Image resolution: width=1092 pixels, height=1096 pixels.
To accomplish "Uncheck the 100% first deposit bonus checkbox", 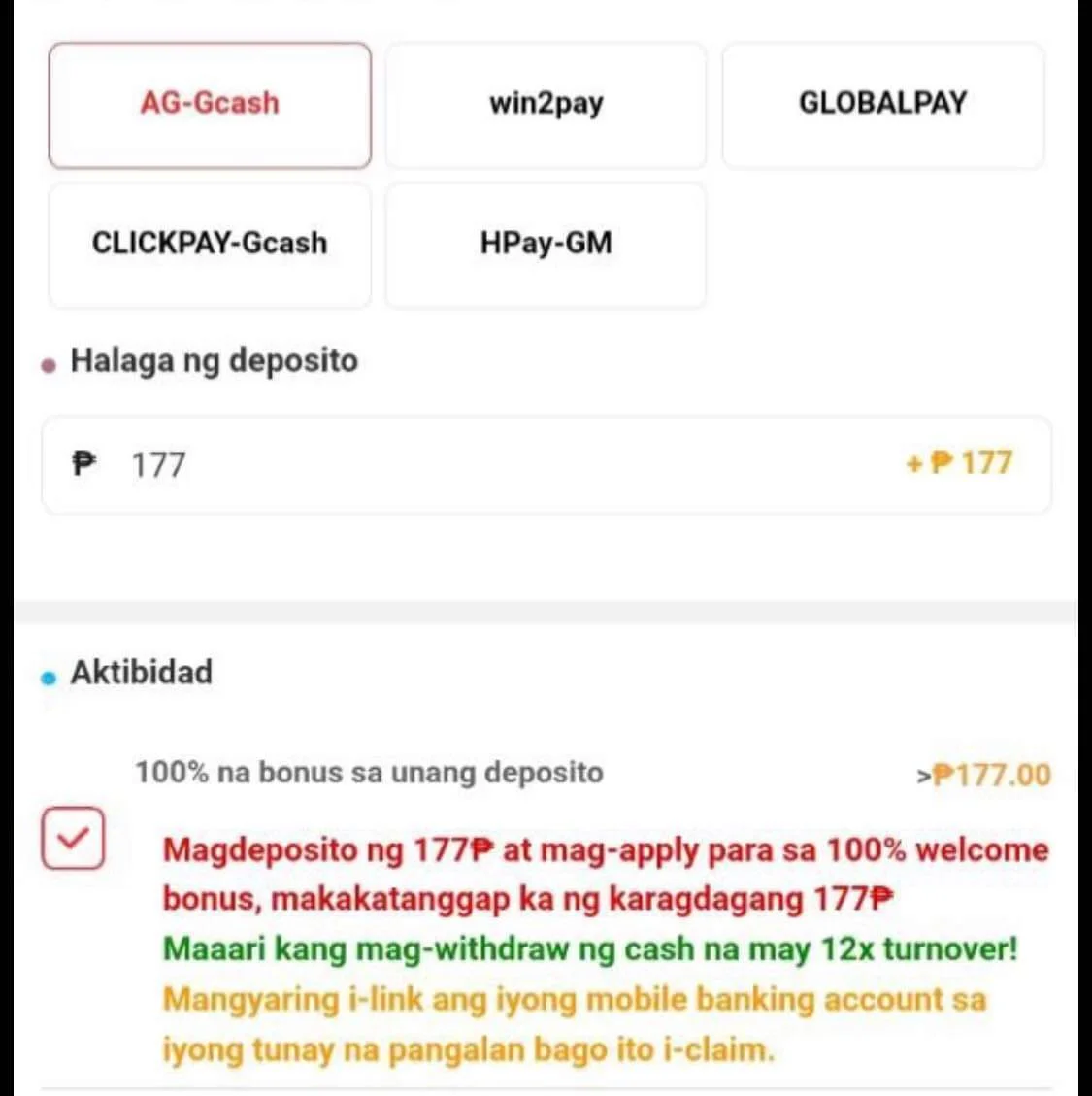I will 73,837.
